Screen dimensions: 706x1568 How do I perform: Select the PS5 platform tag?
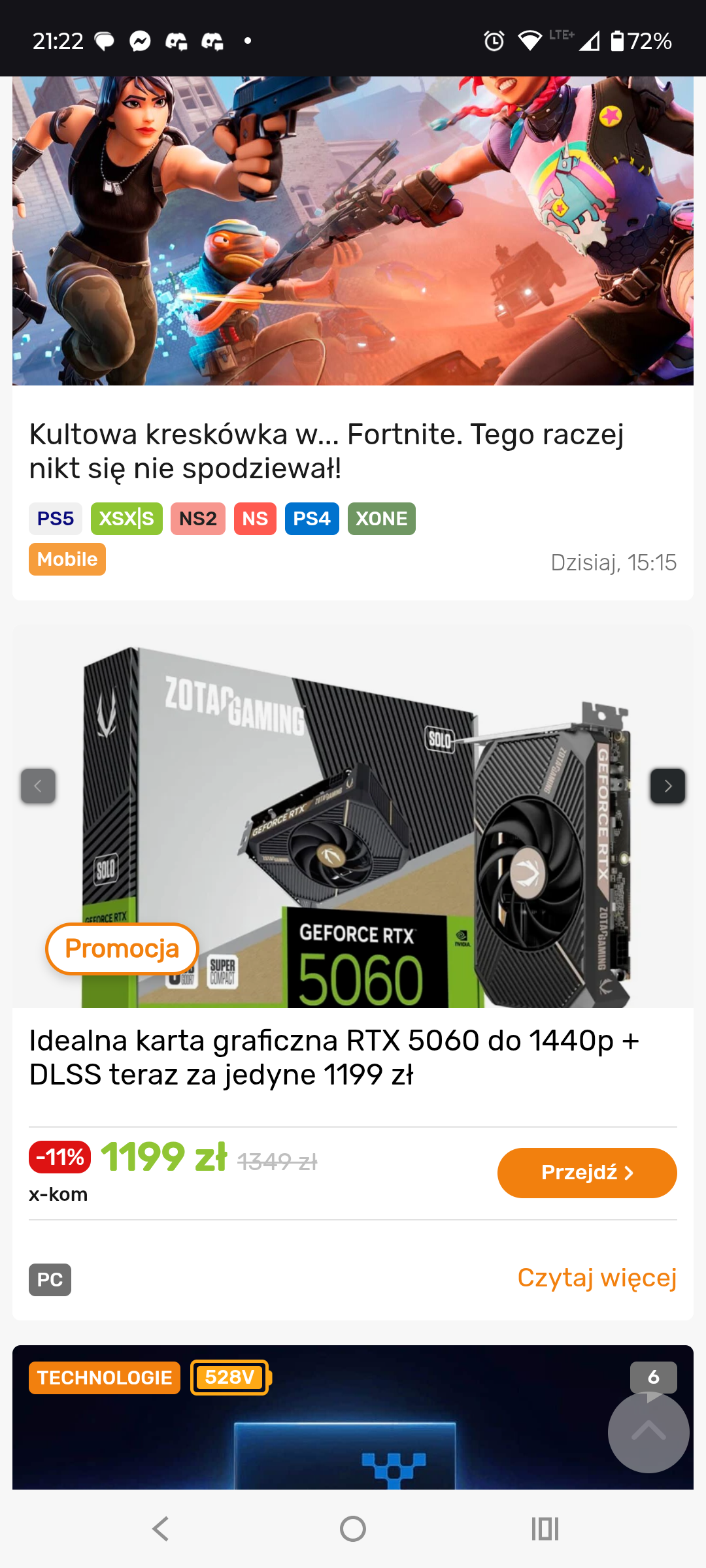pyautogui.click(x=56, y=519)
